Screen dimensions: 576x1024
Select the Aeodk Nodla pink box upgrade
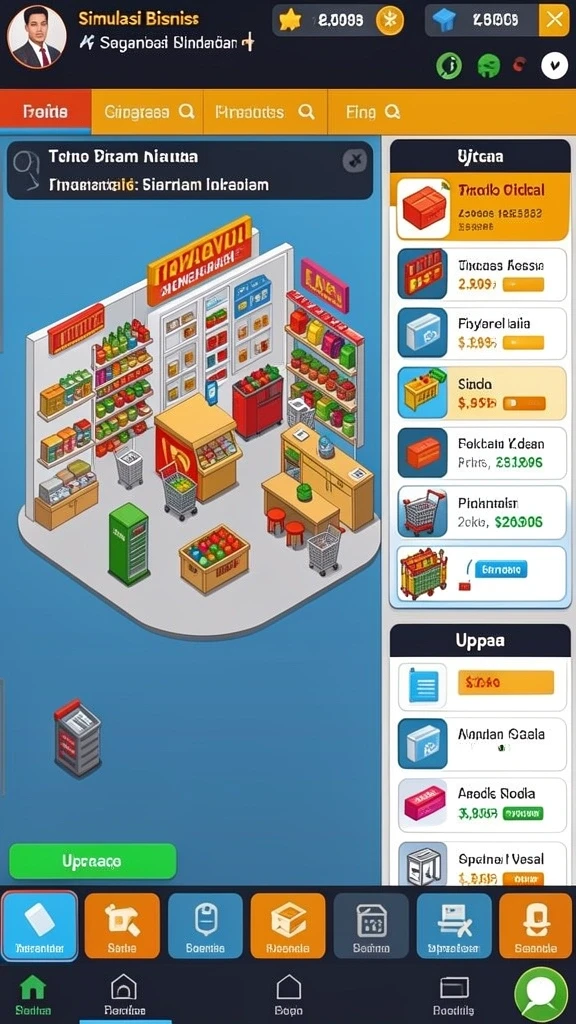(481, 803)
